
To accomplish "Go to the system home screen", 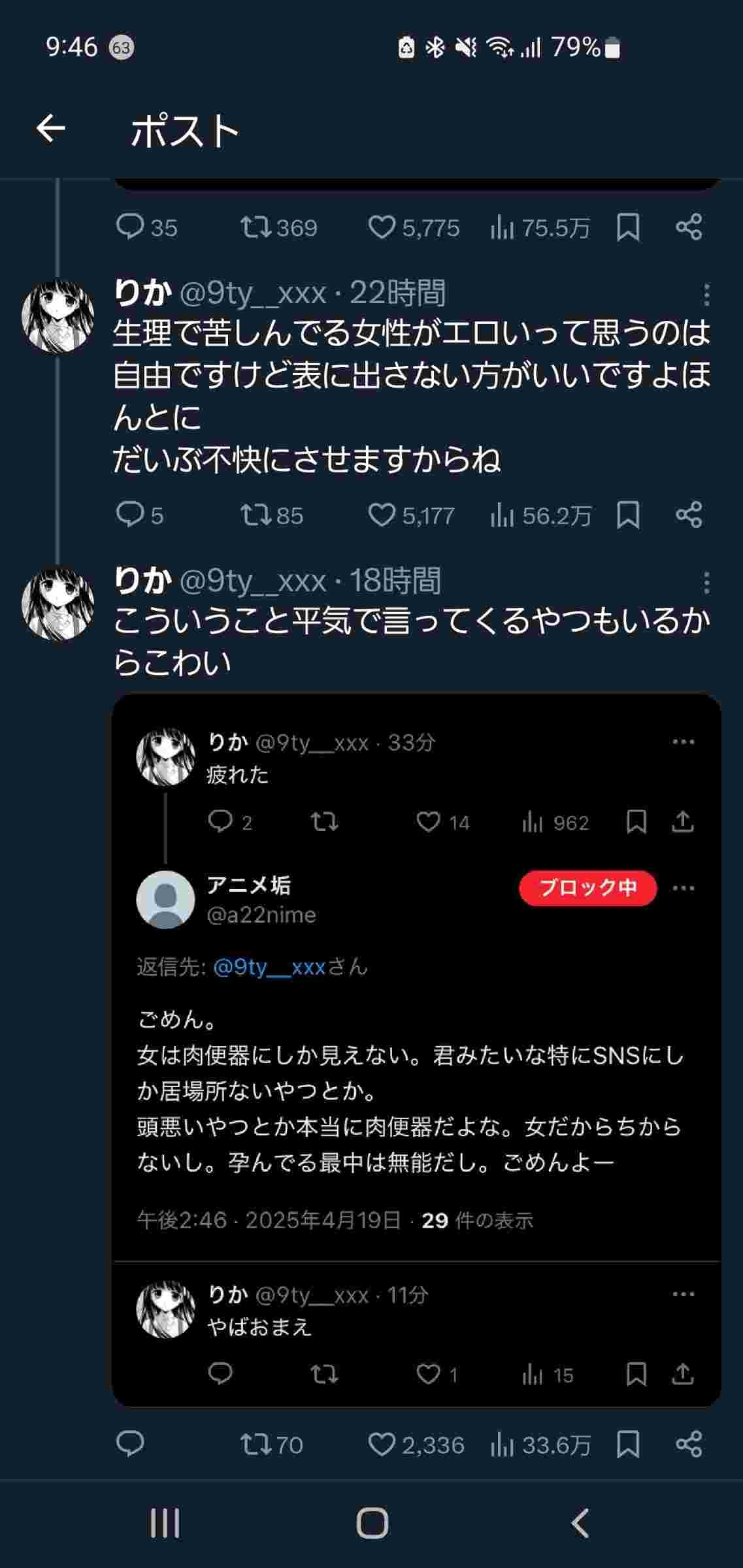I will tap(372, 1524).
